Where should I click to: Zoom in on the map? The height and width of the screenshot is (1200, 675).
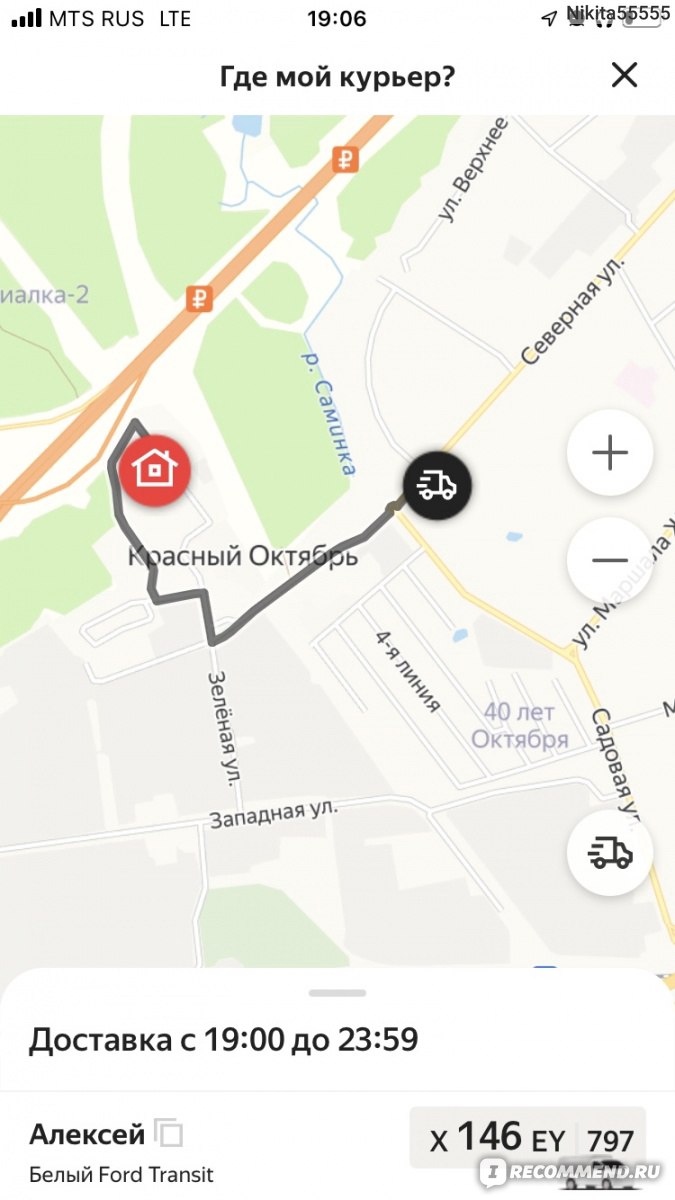pyautogui.click(x=609, y=453)
